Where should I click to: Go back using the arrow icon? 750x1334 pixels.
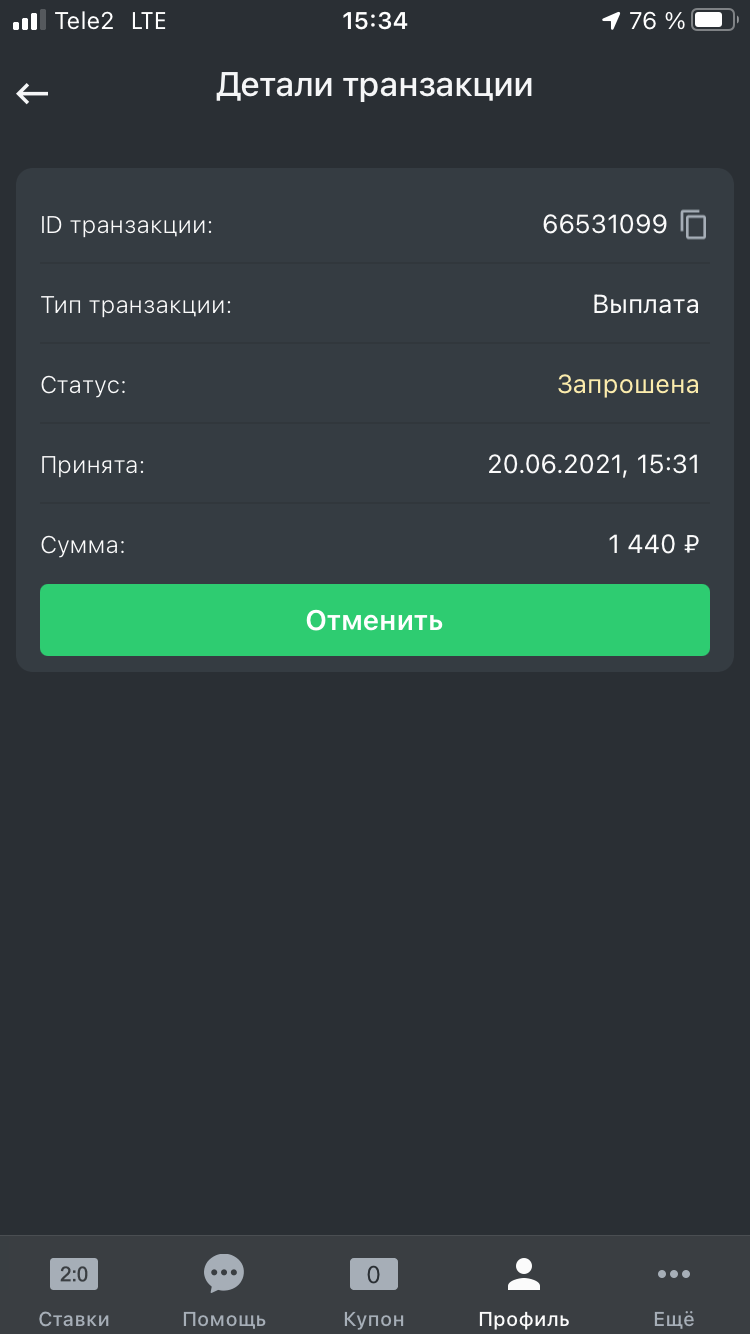coord(33,93)
